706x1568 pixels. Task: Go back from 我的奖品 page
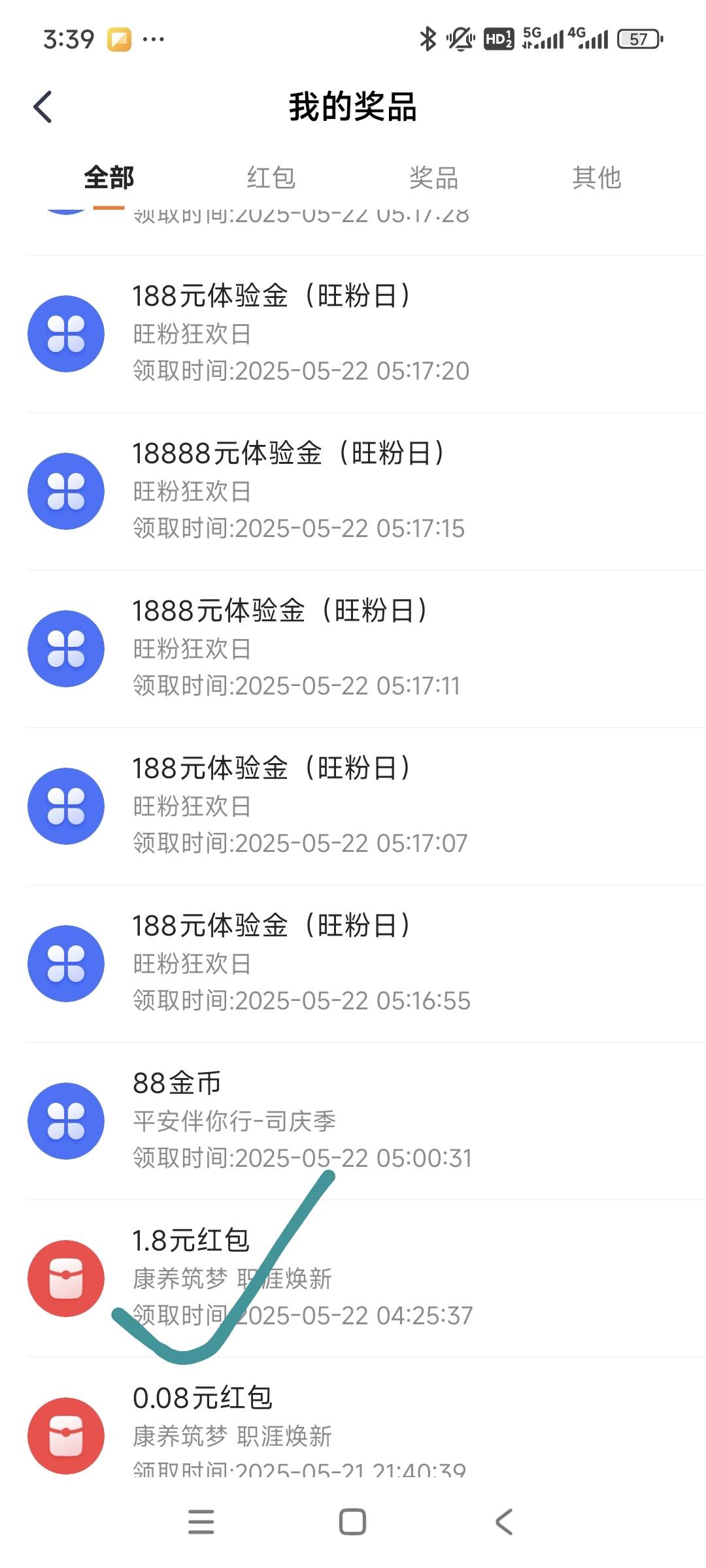(x=43, y=107)
